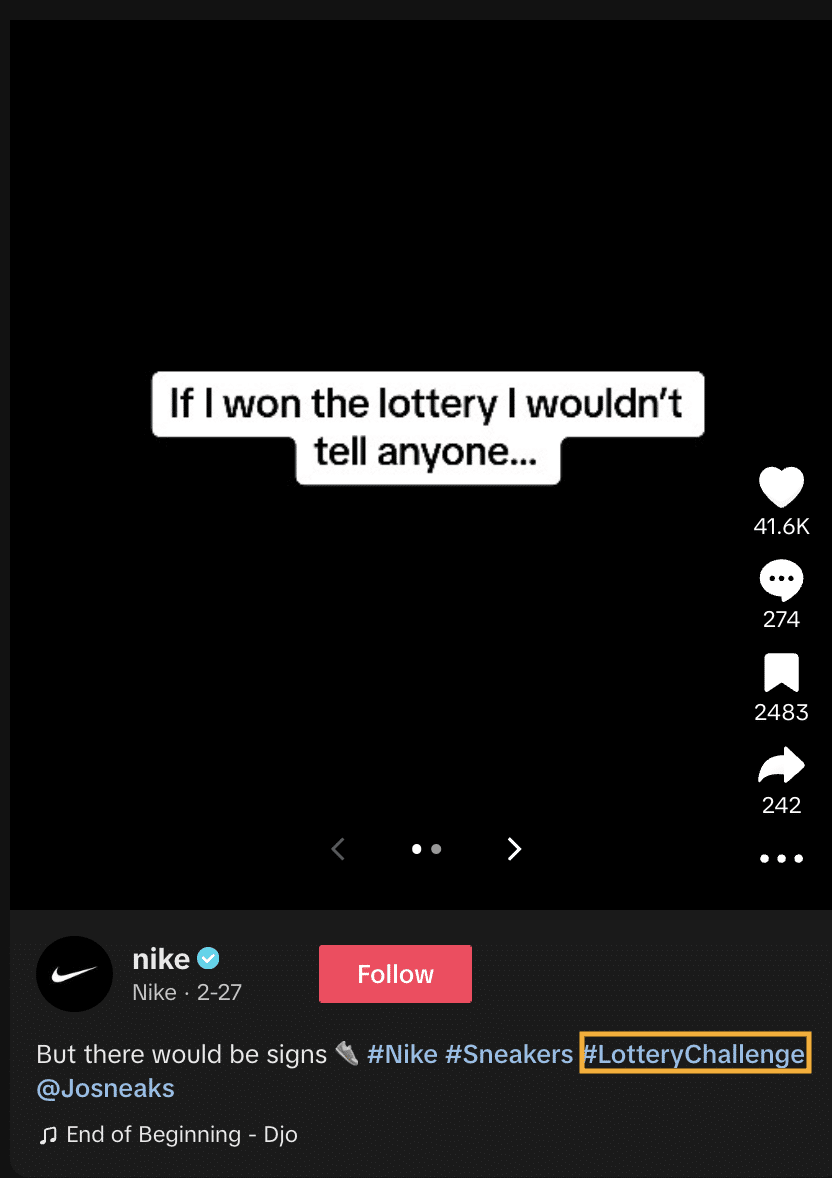Screen dimensions: 832x1178
Task: Open the nike username profile link
Action: coord(161,959)
